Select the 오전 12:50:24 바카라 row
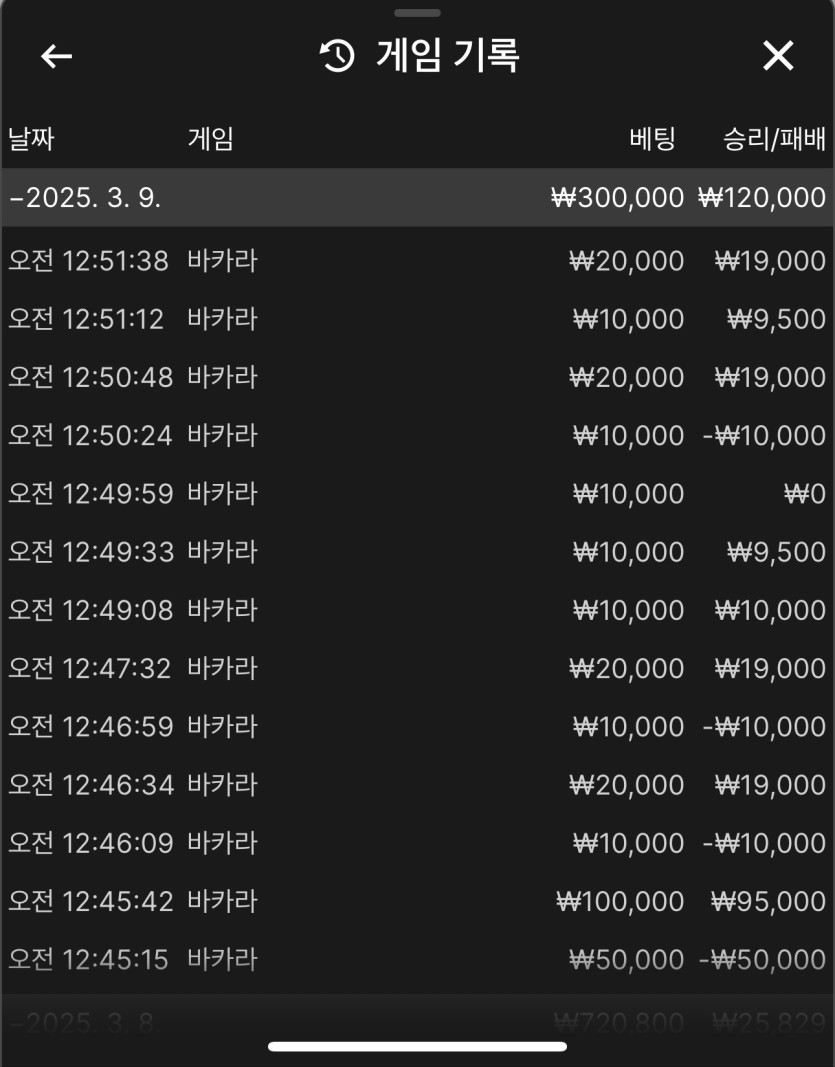This screenshot has width=835, height=1067. click(417, 435)
